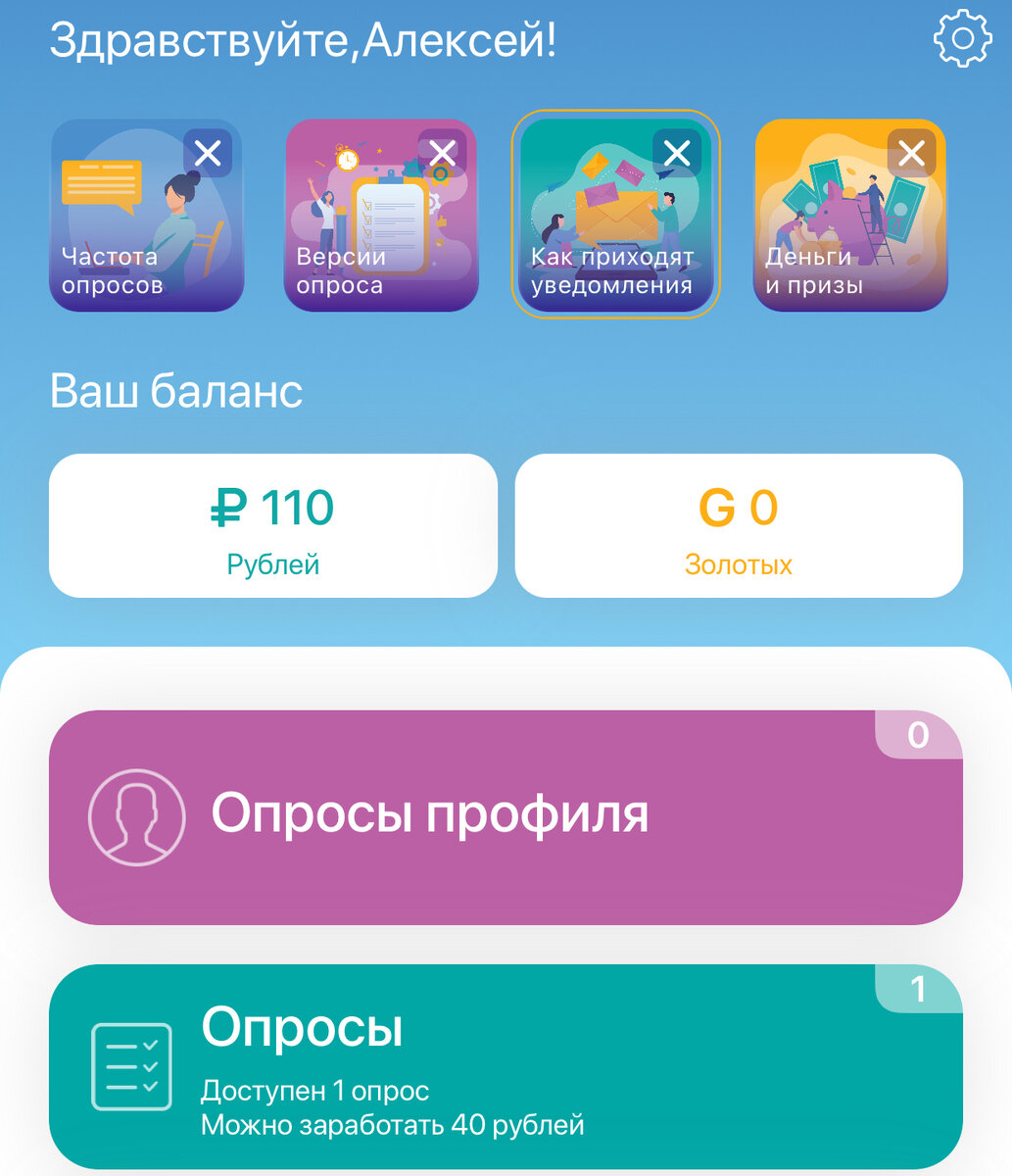Click the badge showing 1 on Опросы
This screenshot has height=1176, width=1012.
[919, 989]
